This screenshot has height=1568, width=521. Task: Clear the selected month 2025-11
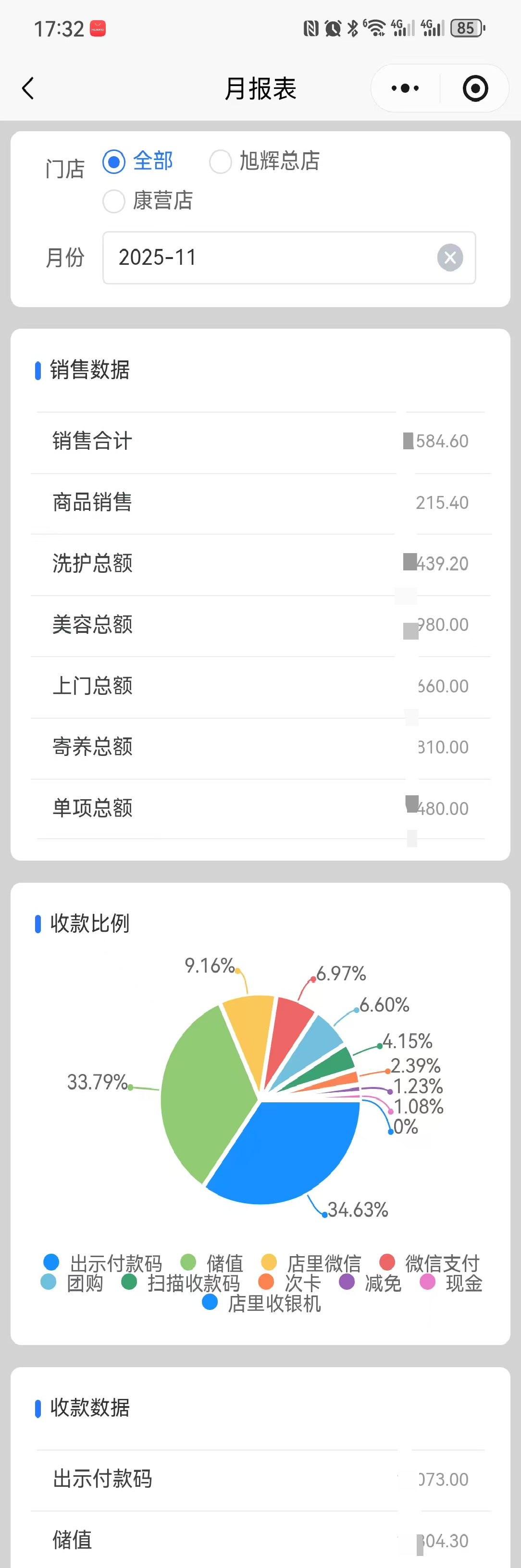pos(450,258)
